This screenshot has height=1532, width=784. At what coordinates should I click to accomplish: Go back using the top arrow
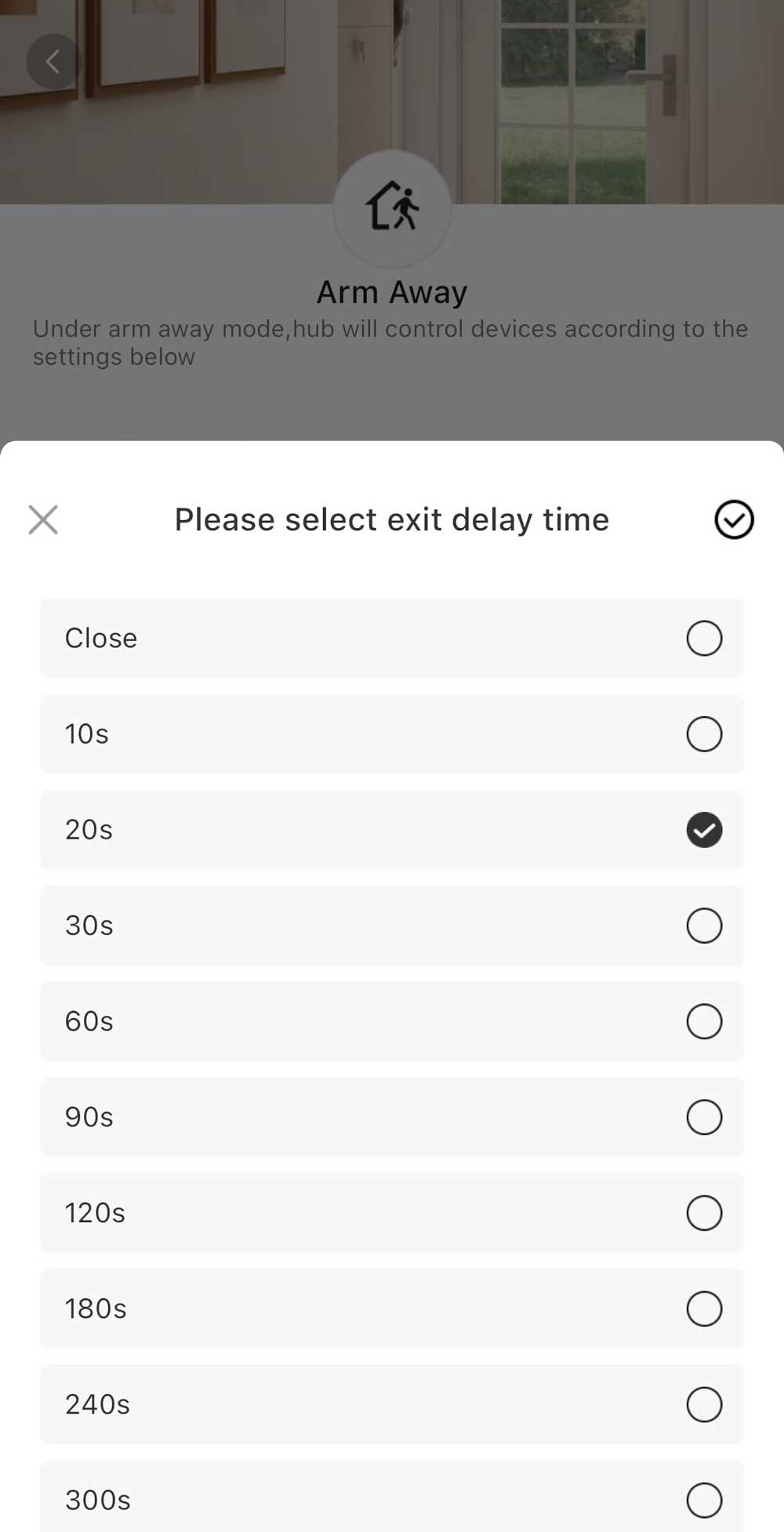coord(53,61)
